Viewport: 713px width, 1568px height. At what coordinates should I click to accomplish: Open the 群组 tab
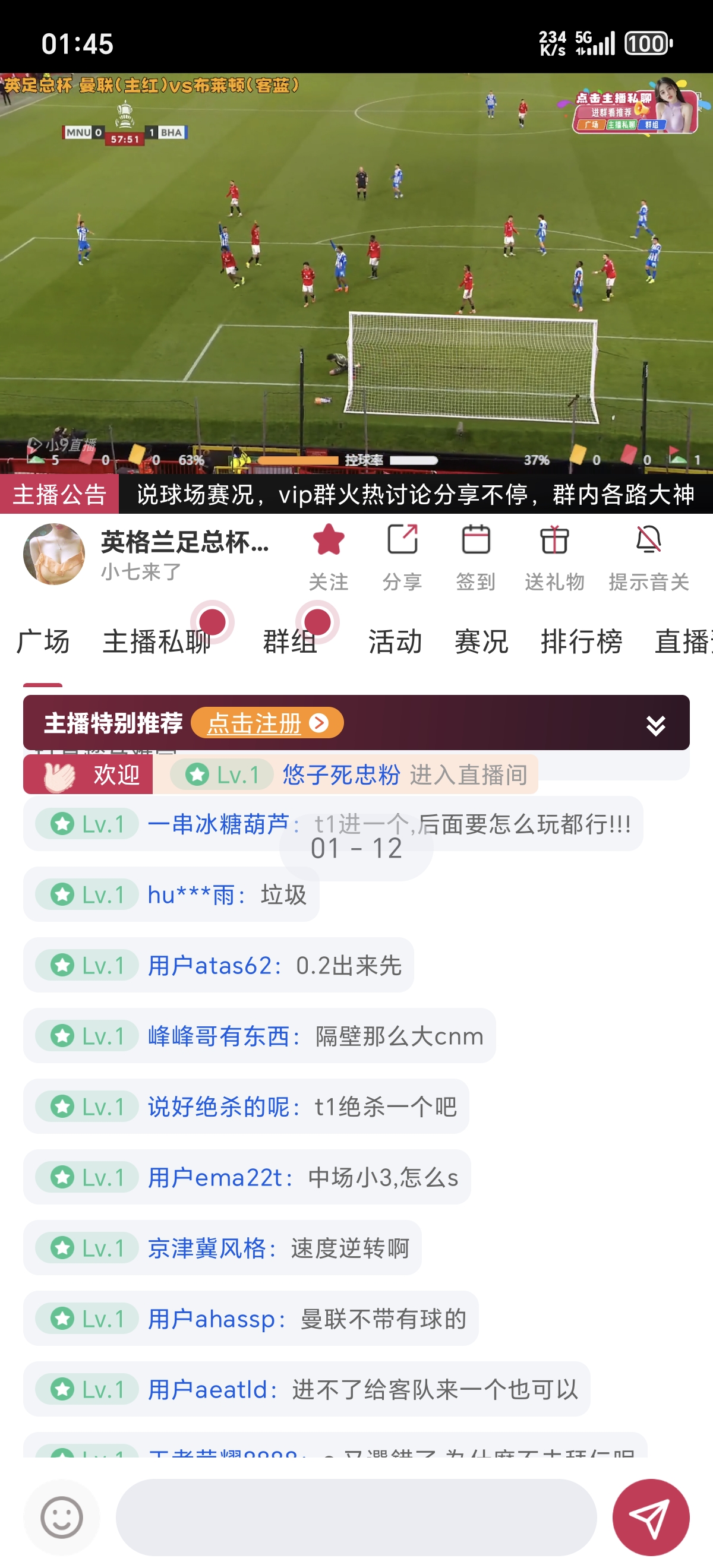pos(290,641)
